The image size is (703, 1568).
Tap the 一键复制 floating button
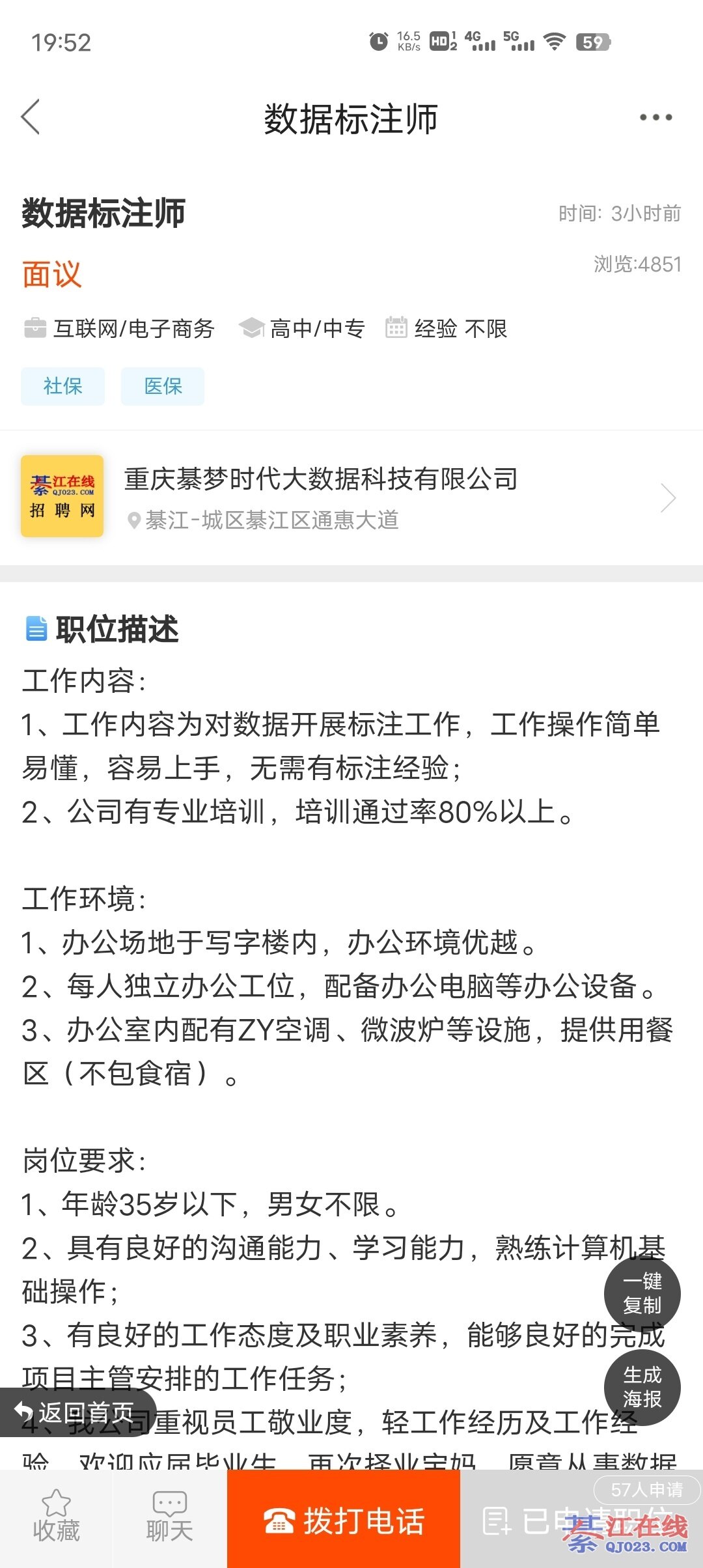click(x=642, y=1293)
